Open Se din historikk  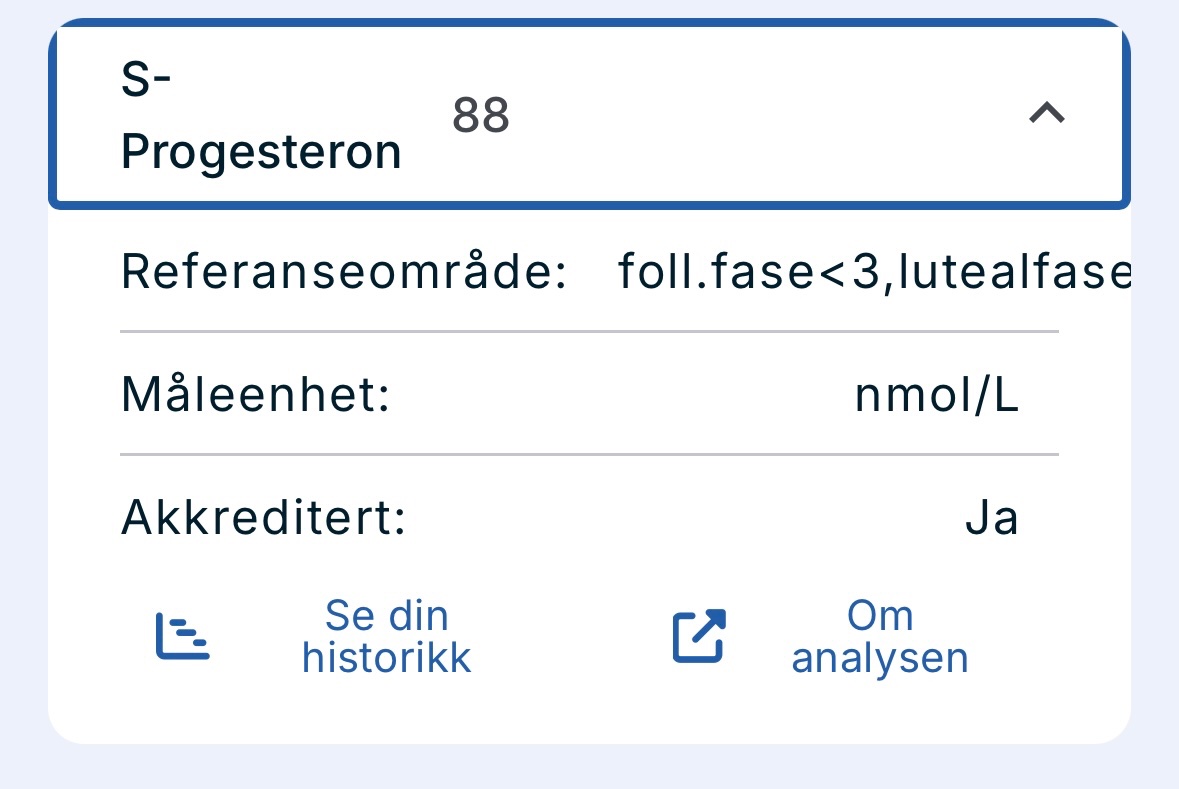385,637
